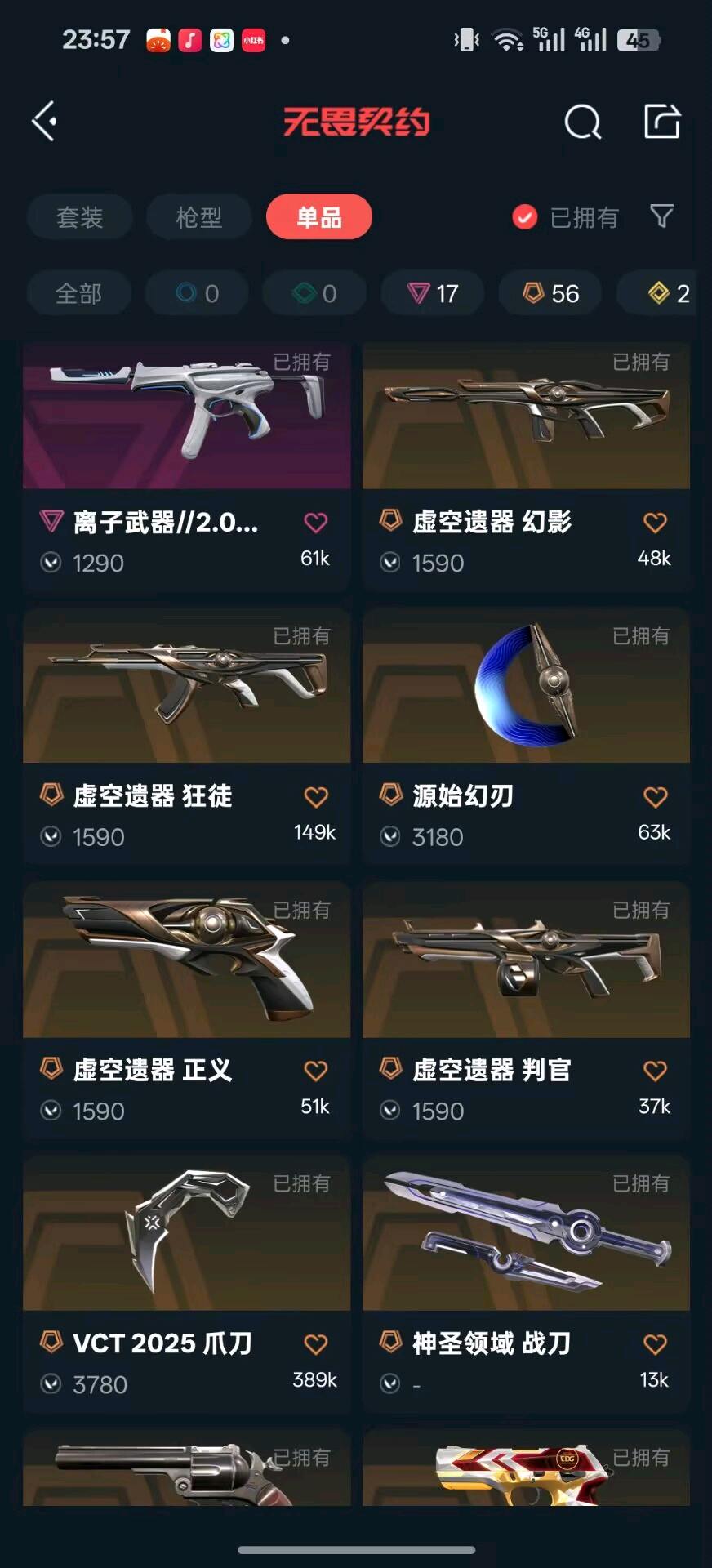Select the 单品 tab
The height and width of the screenshot is (1568, 712).
coord(318,217)
